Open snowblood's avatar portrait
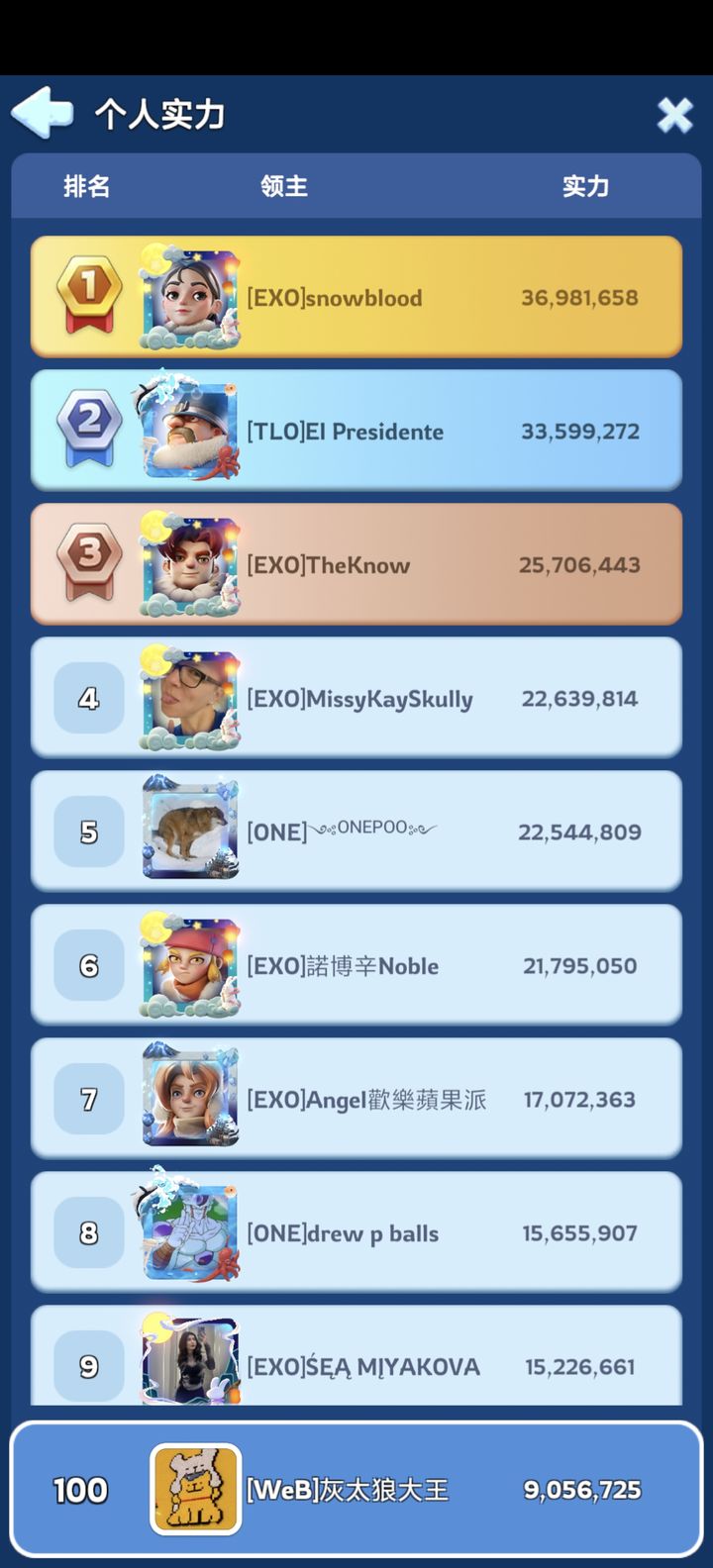The height and width of the screenshot is (1568, 713). tap(188, 296)
